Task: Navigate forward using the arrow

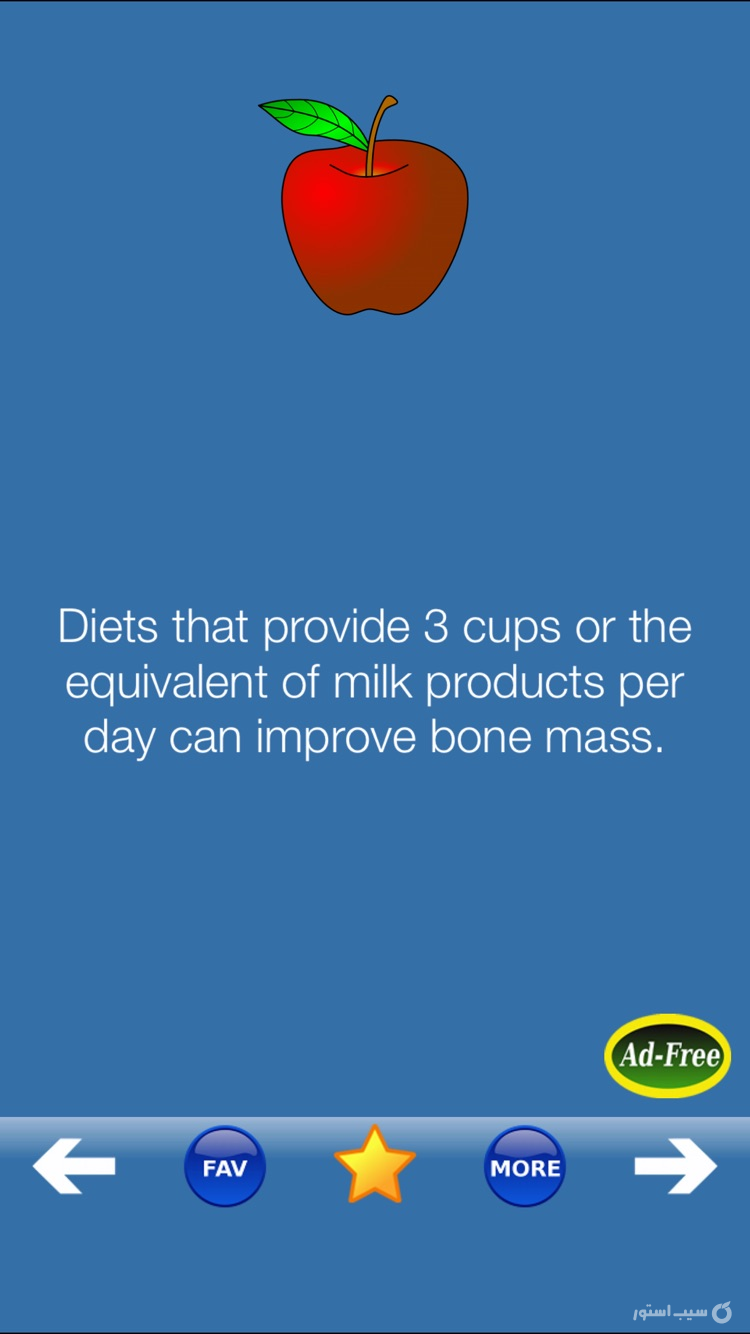Action: pos(676,1165)
